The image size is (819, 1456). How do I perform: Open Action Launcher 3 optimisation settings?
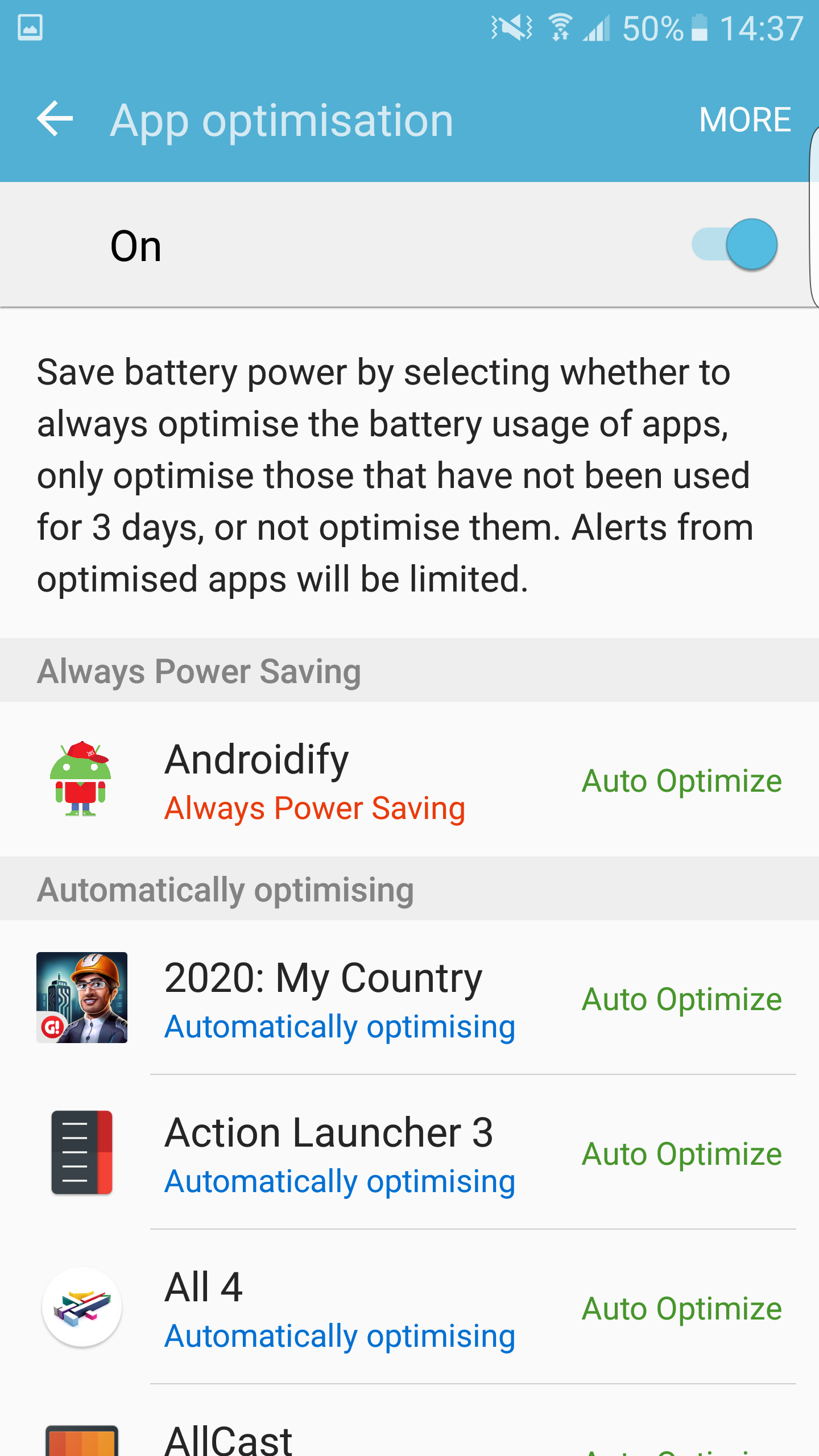(x=339, y=1154)
